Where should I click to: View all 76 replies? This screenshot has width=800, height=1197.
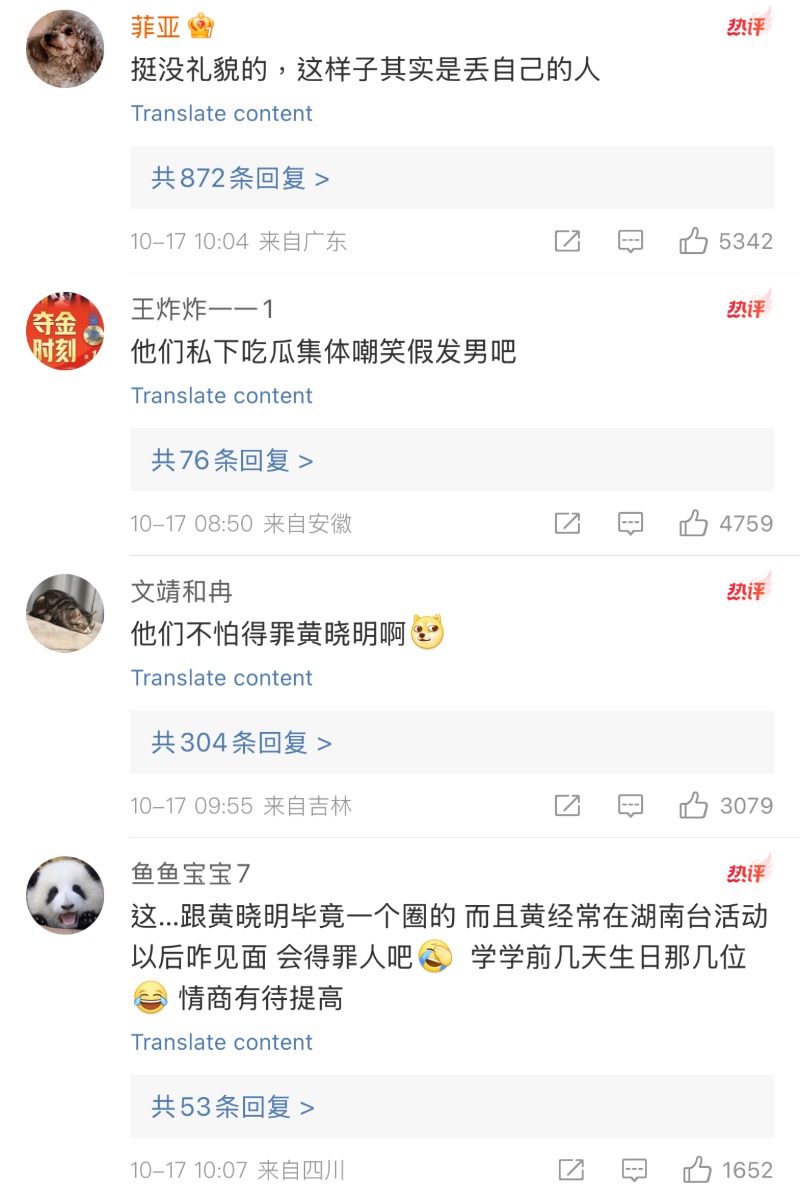click(x=232, y=460)
